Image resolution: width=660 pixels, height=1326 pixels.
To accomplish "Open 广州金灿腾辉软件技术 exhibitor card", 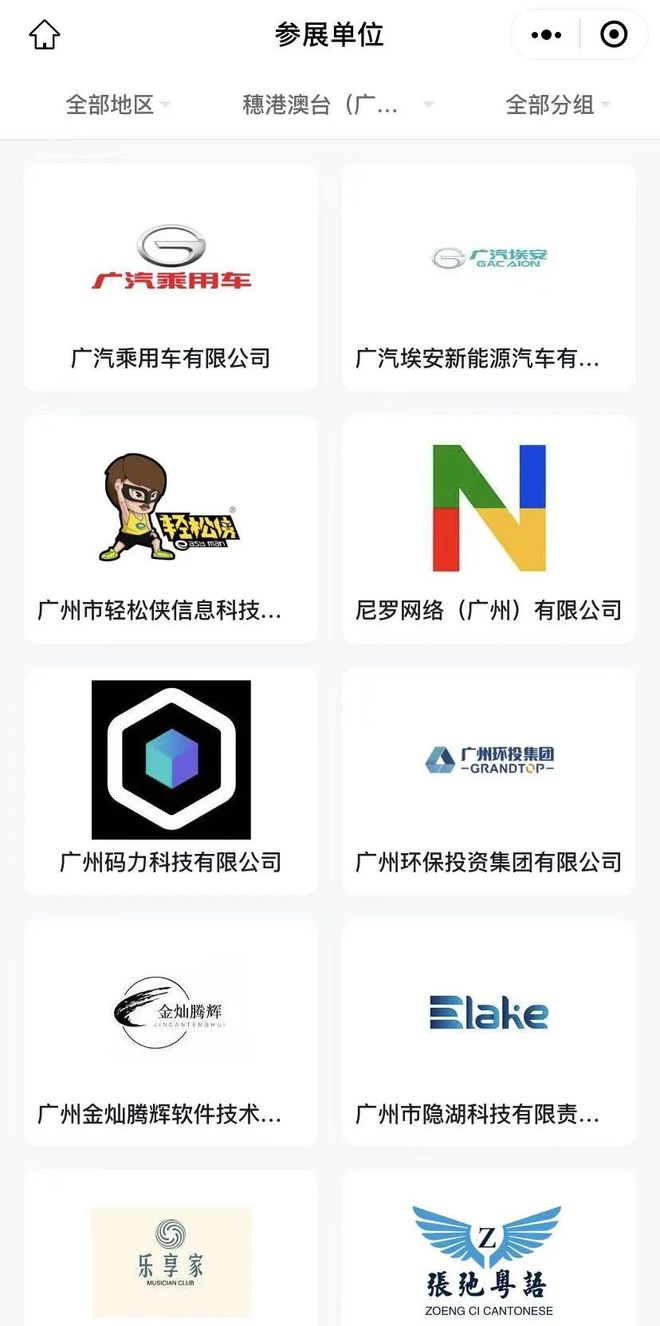I will click(x=171, y=1032).
